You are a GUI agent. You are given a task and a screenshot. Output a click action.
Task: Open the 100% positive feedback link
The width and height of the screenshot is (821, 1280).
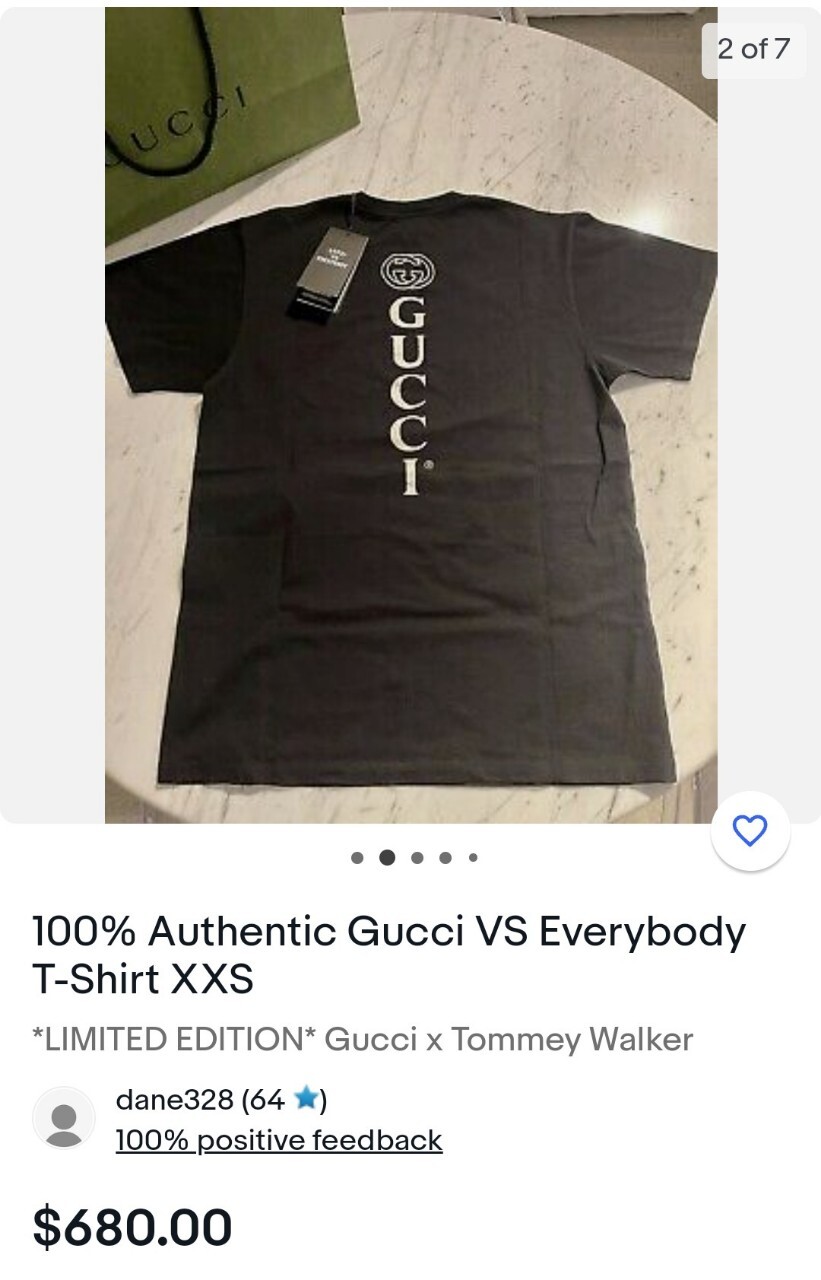click(x=279, y=1140)
